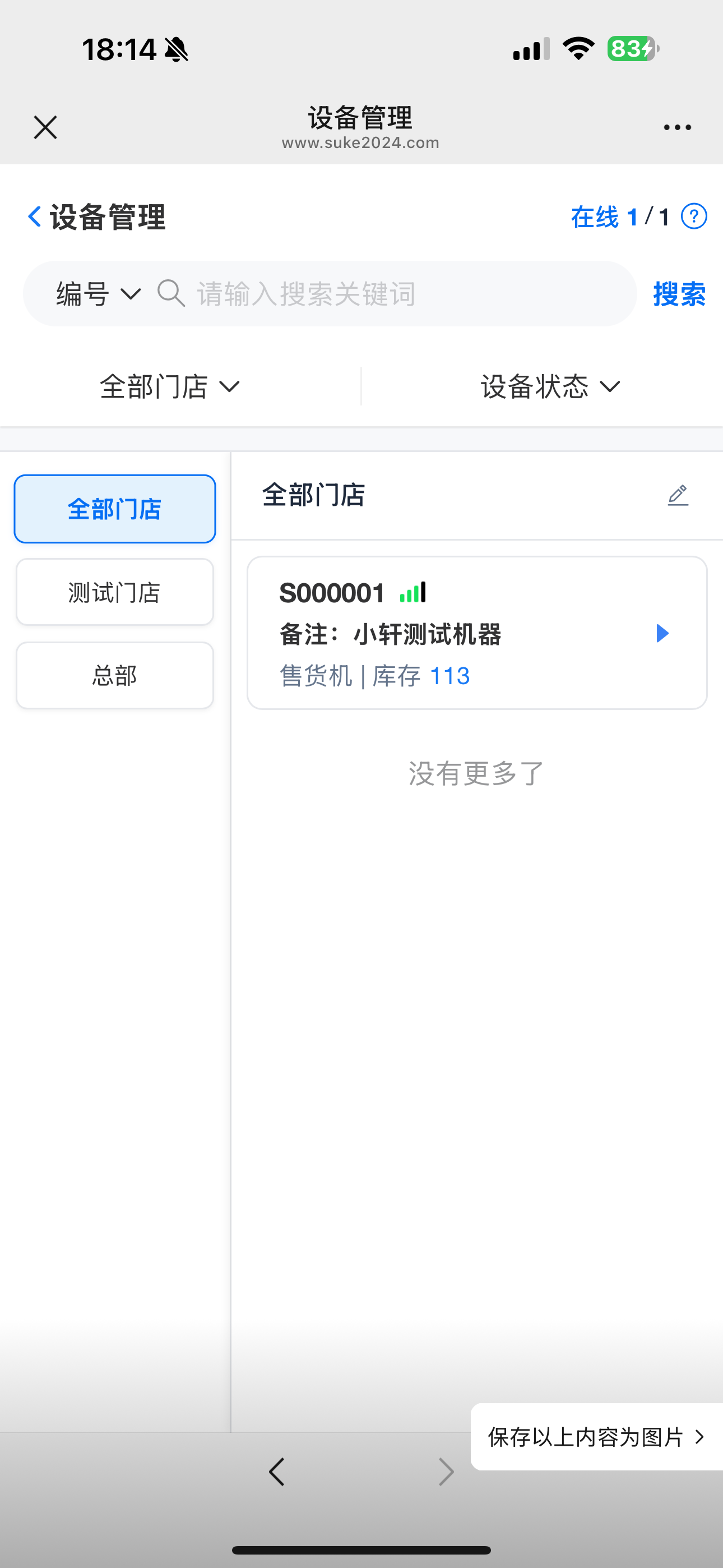The width and height of the screenshot is (723, 1568).
Task: Close the 设备管理 page with X
Action: (x=45, y=127)
